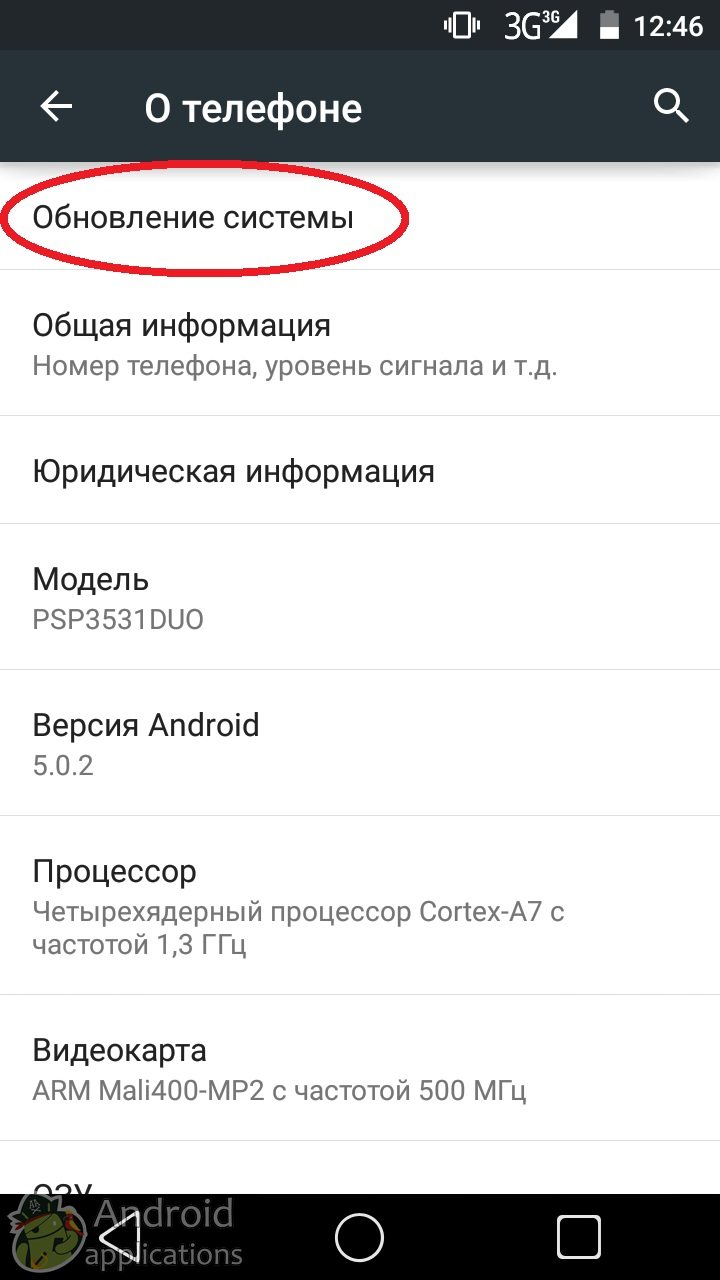Open the recent apps overview
Viewport: 720px width, 1280px height.
(x=578, y=1237)
